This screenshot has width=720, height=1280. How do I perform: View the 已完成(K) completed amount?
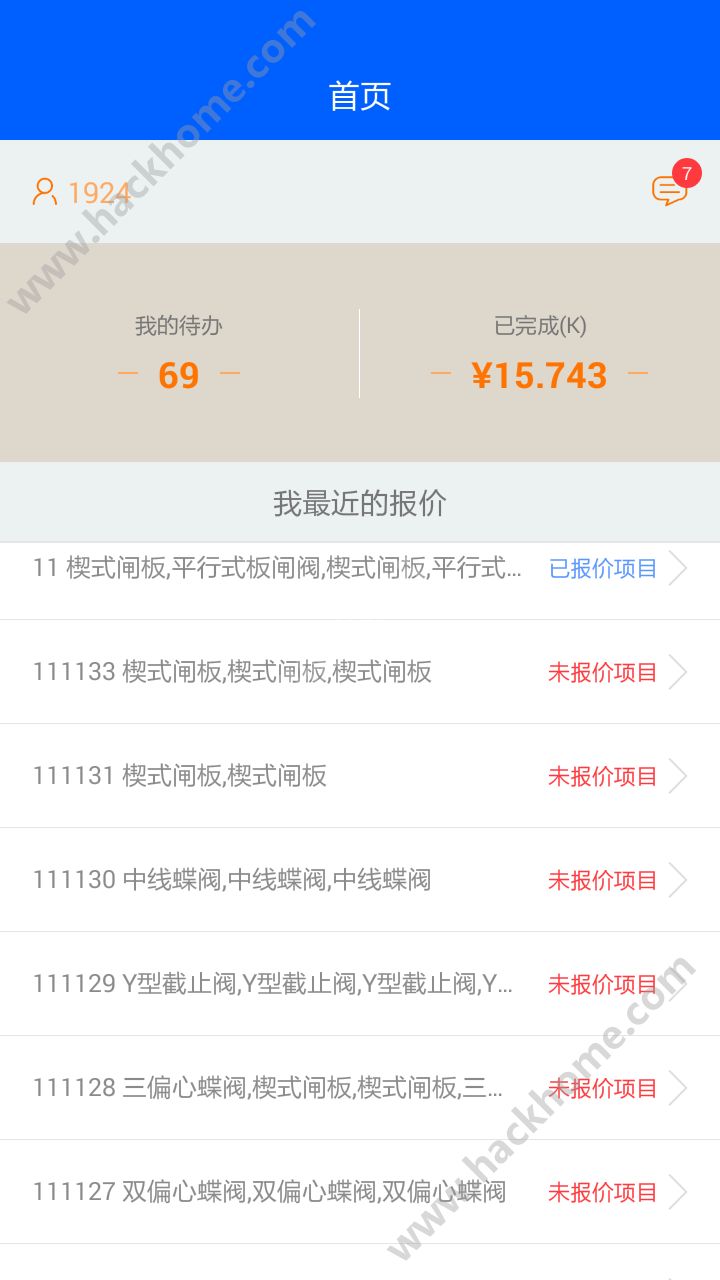click(x=540, y=353)
